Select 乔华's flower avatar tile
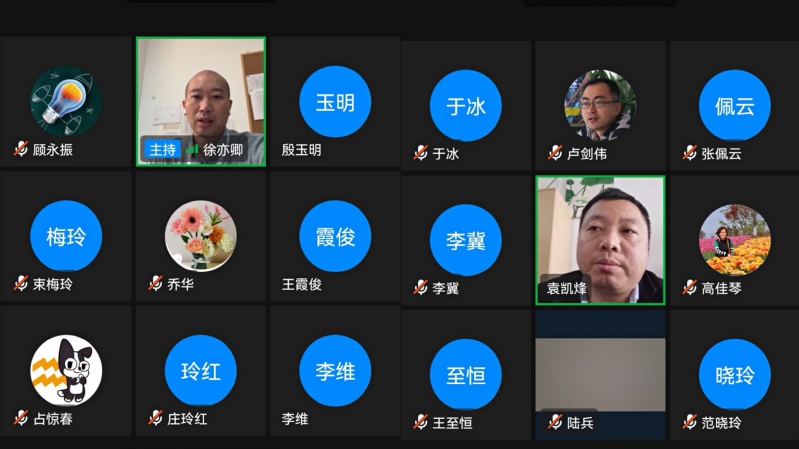The height and width of the screenshot is (449, 799). point(201,237)
